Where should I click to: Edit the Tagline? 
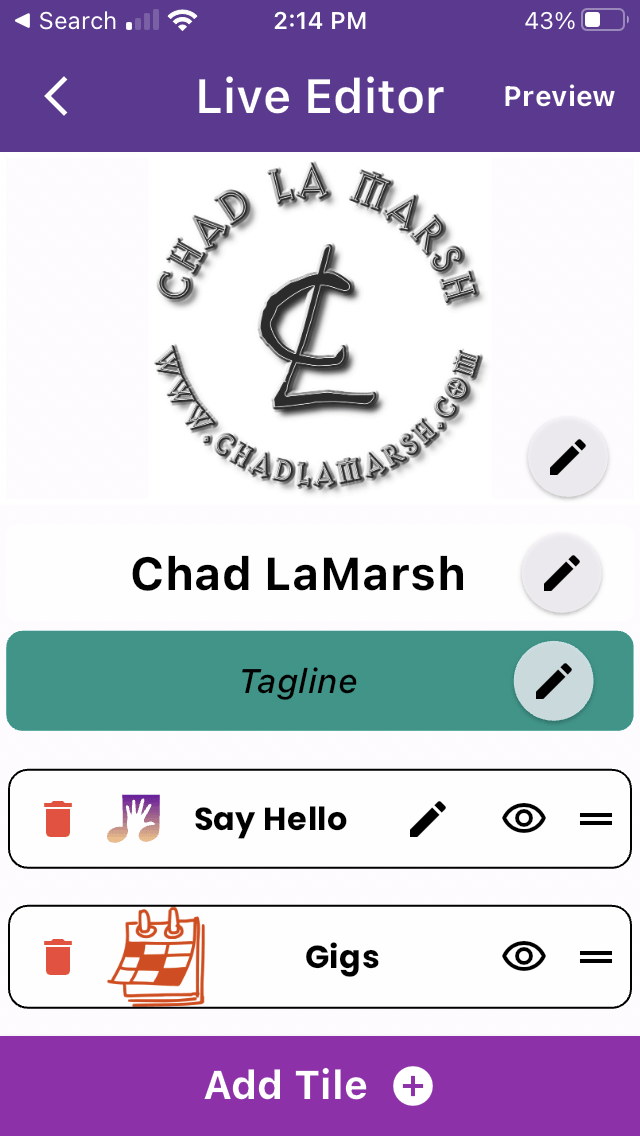coord(553,682)
